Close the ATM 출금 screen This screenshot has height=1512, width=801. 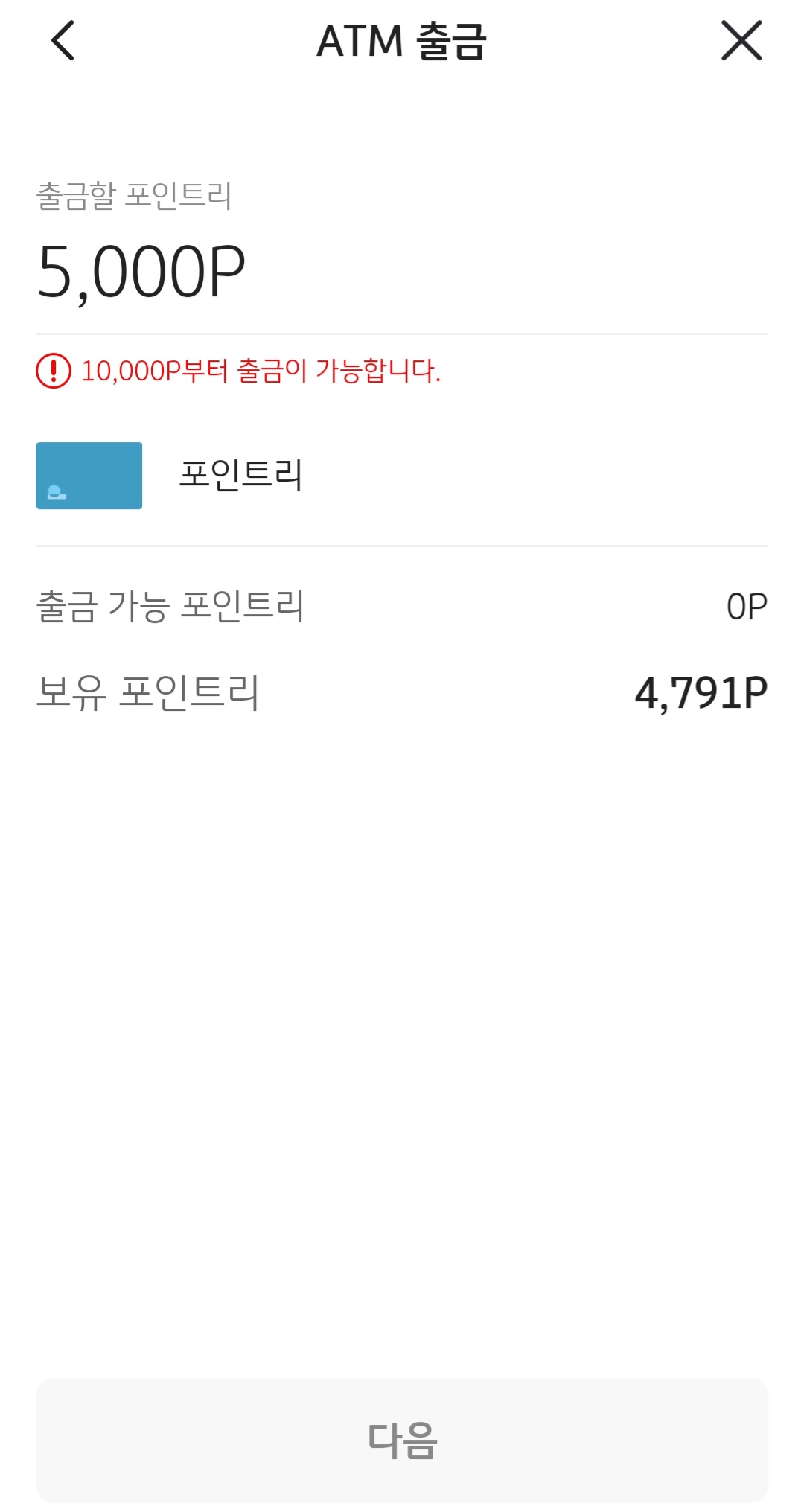(x=741, y=42)
